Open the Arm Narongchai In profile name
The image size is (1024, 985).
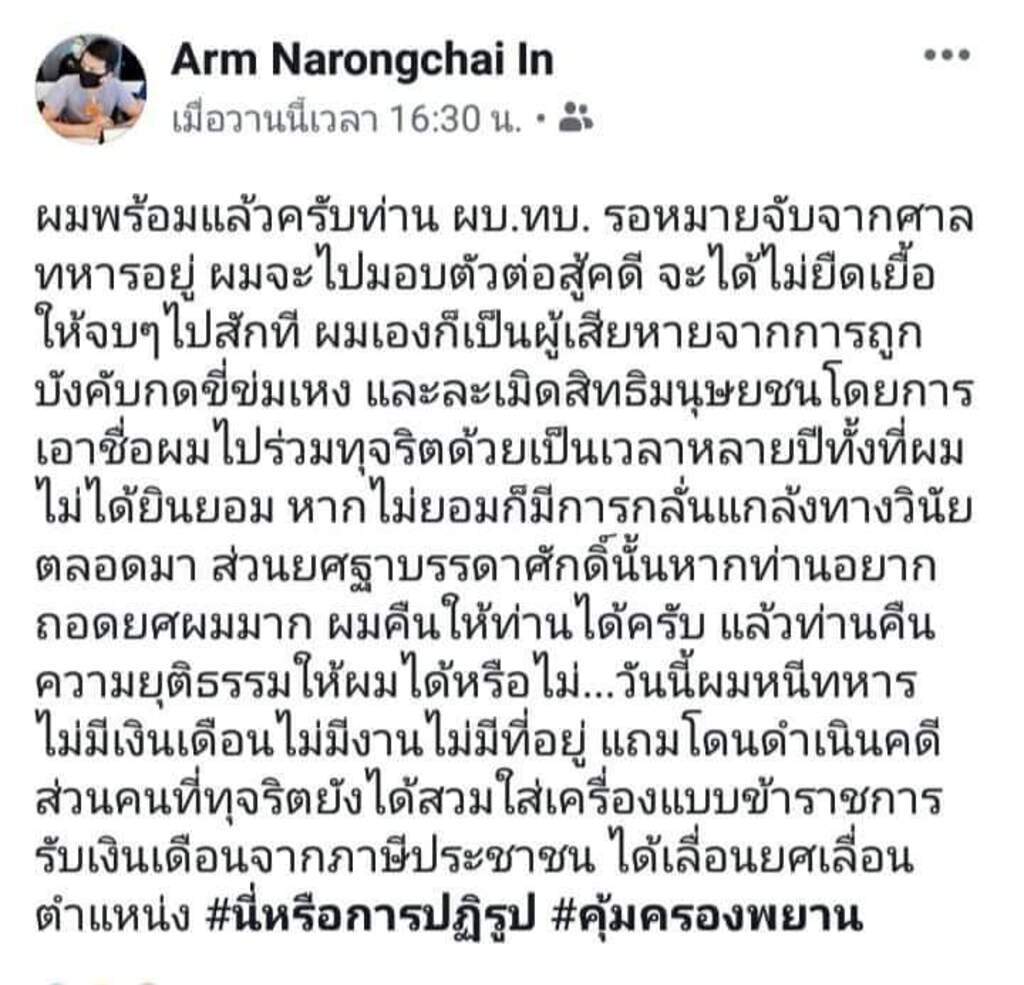click(x=362, y=62)
